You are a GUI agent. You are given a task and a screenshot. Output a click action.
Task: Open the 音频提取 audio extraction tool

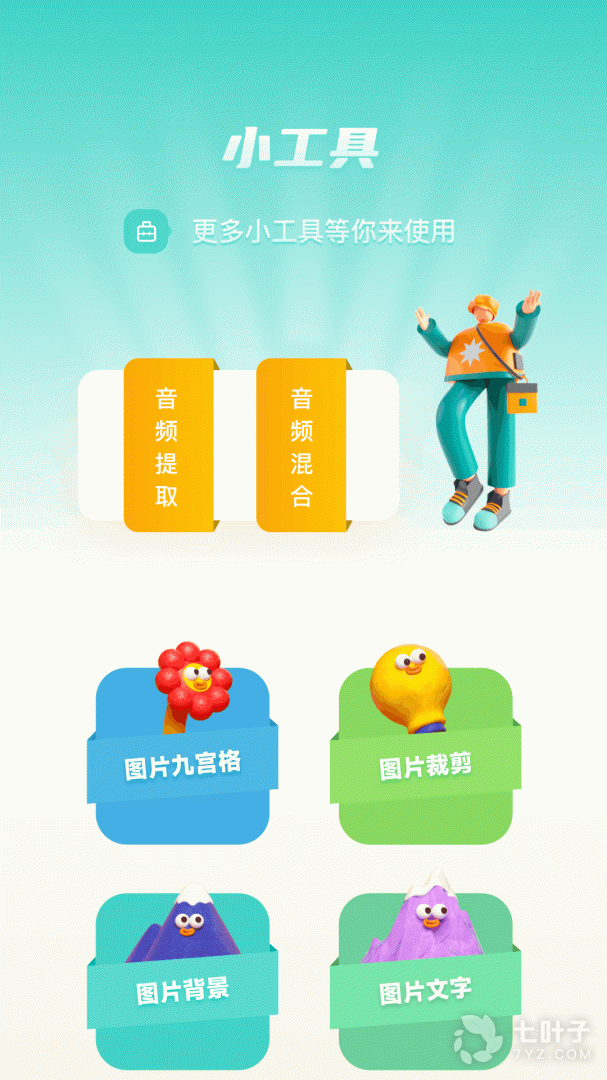pos(167,446)
